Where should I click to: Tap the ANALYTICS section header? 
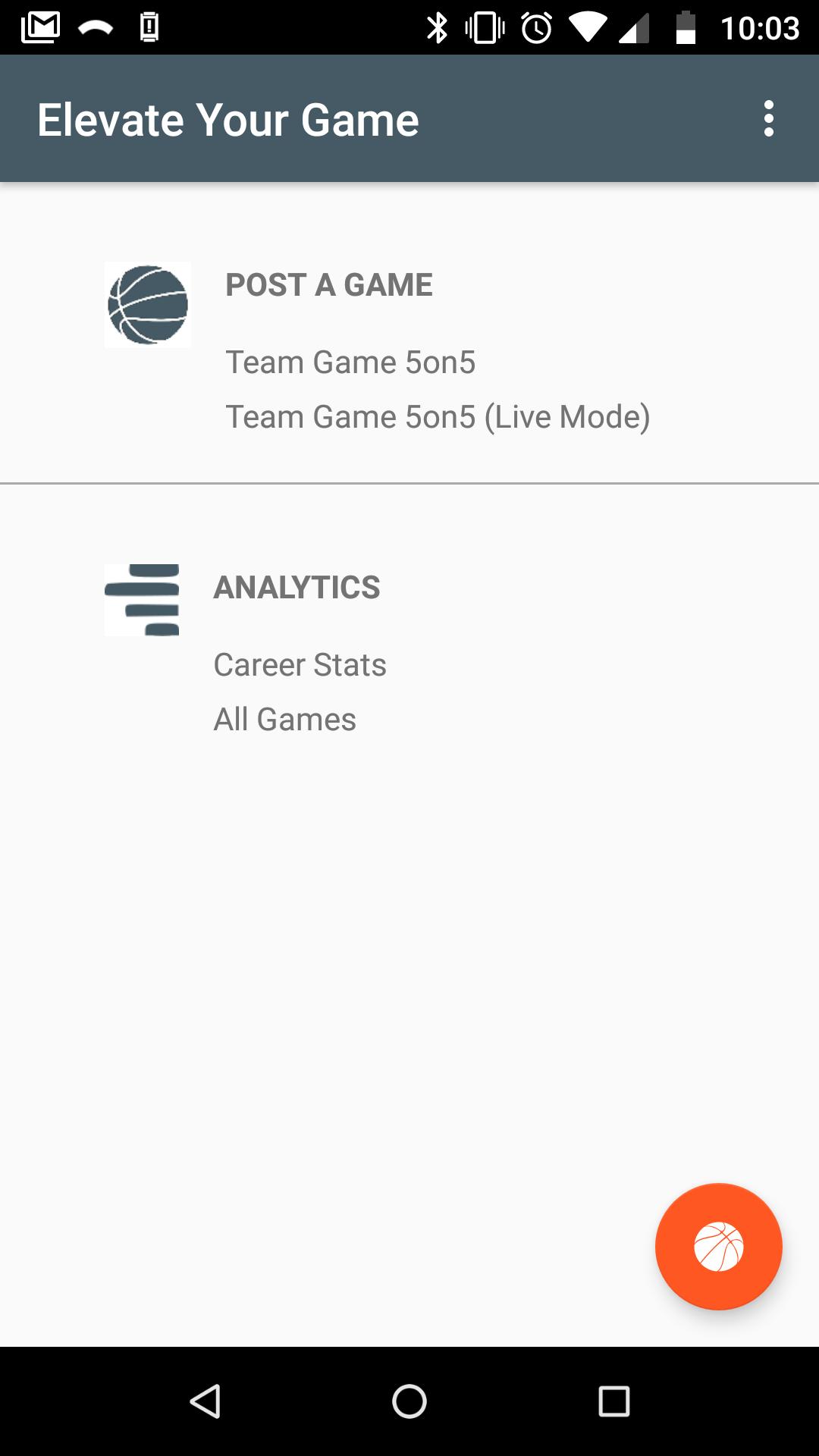coord(297,588)
